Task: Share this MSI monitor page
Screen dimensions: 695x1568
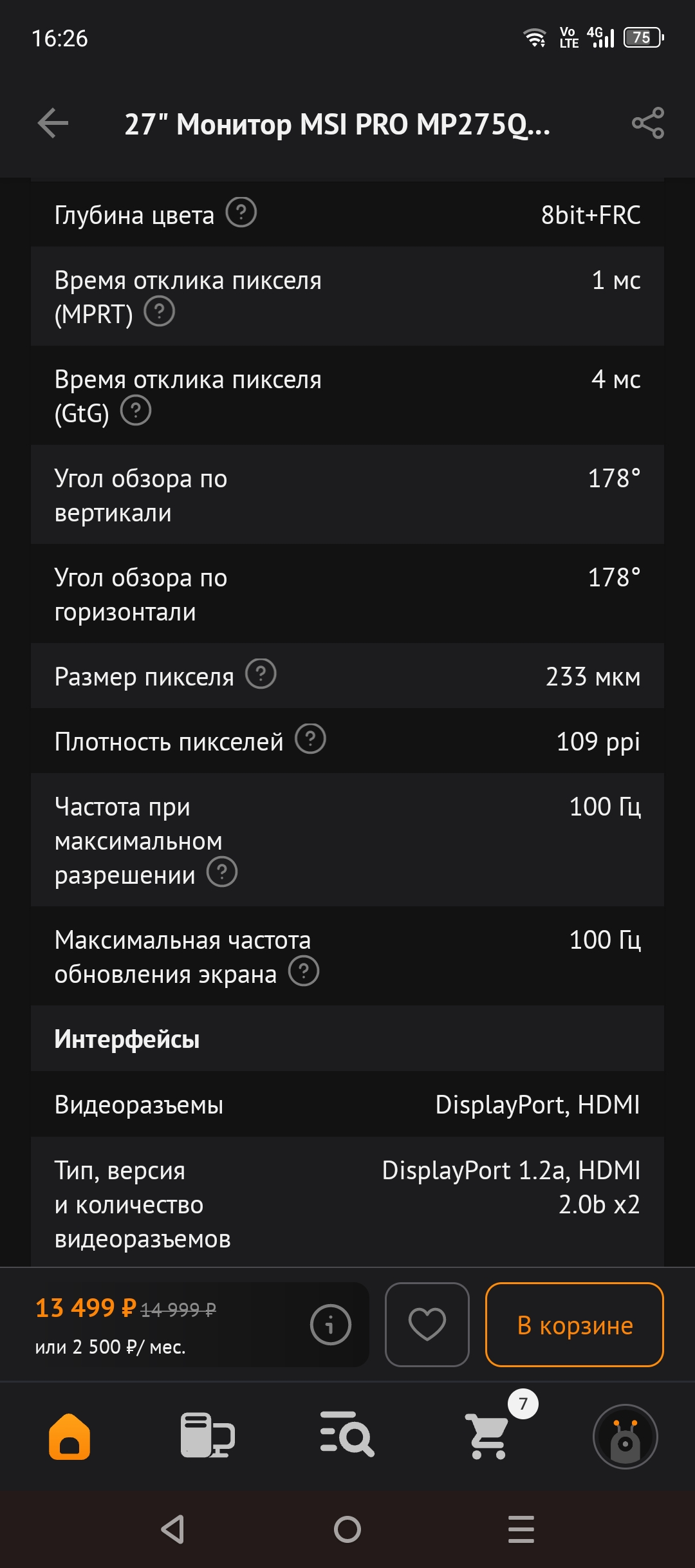Action: pos(647,123)
